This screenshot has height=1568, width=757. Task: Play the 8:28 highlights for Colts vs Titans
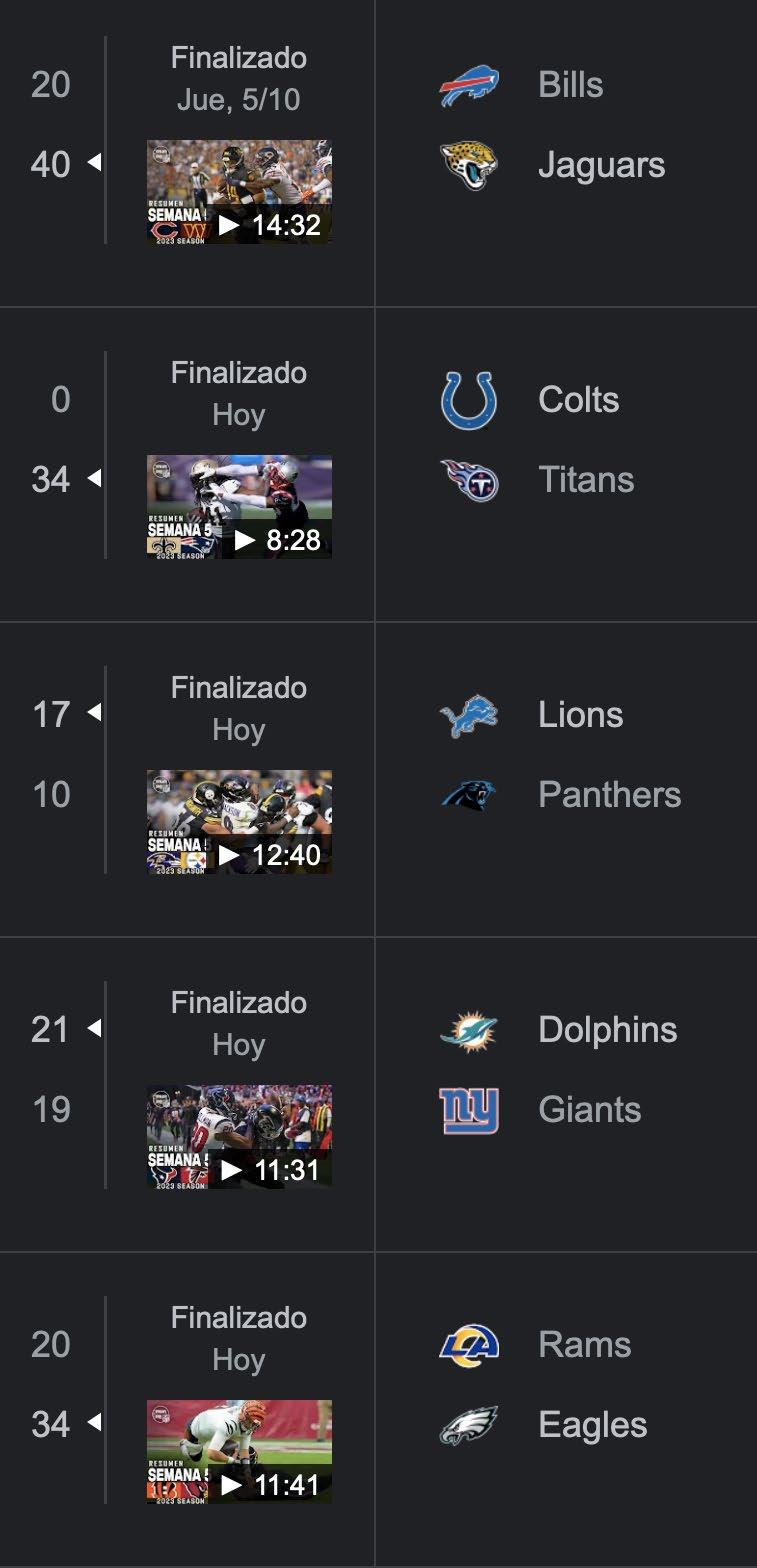[x=239, y=507]
